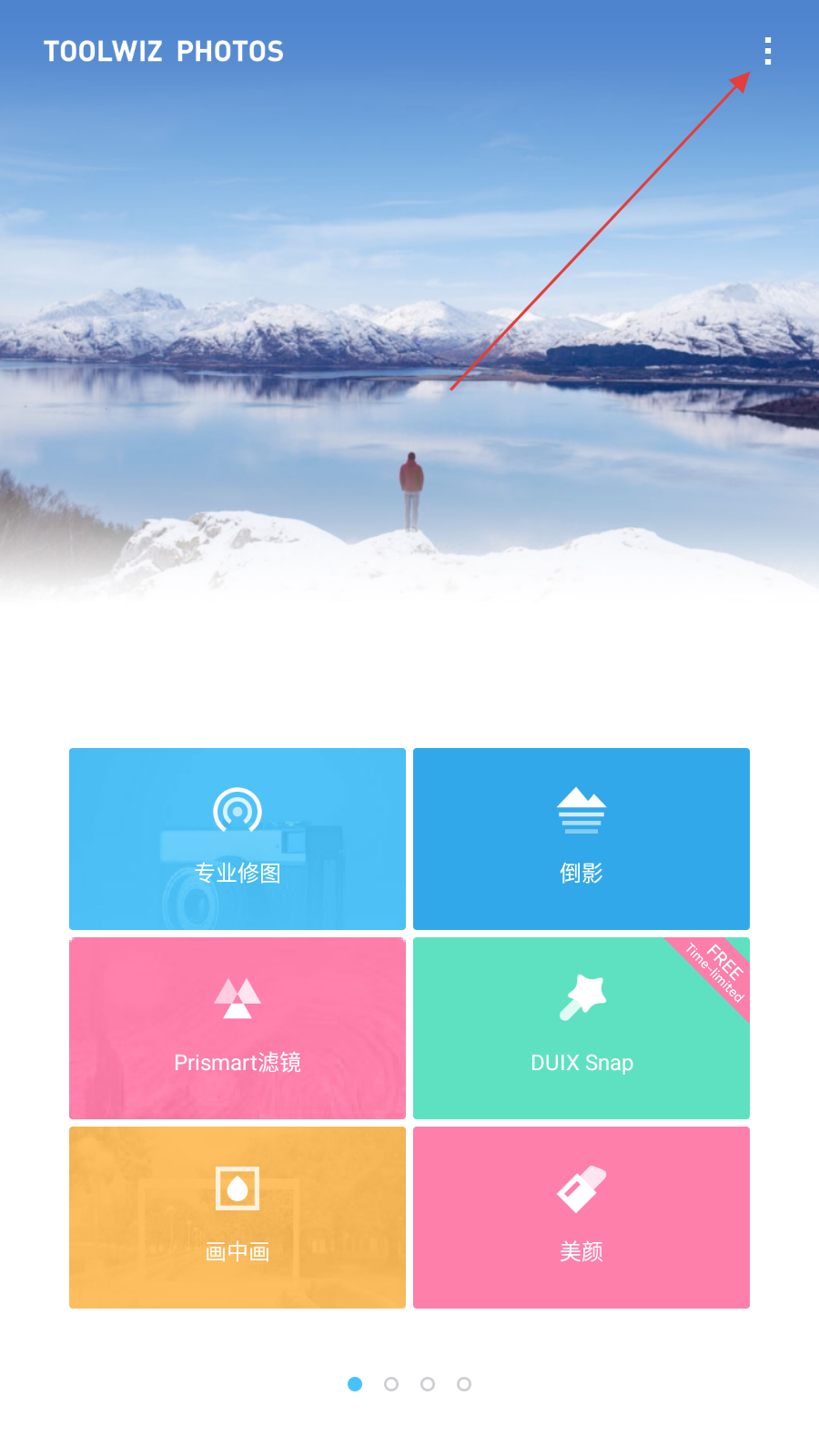
Task: Open the 倒影 reflection tile
Action: click(581, 839)
